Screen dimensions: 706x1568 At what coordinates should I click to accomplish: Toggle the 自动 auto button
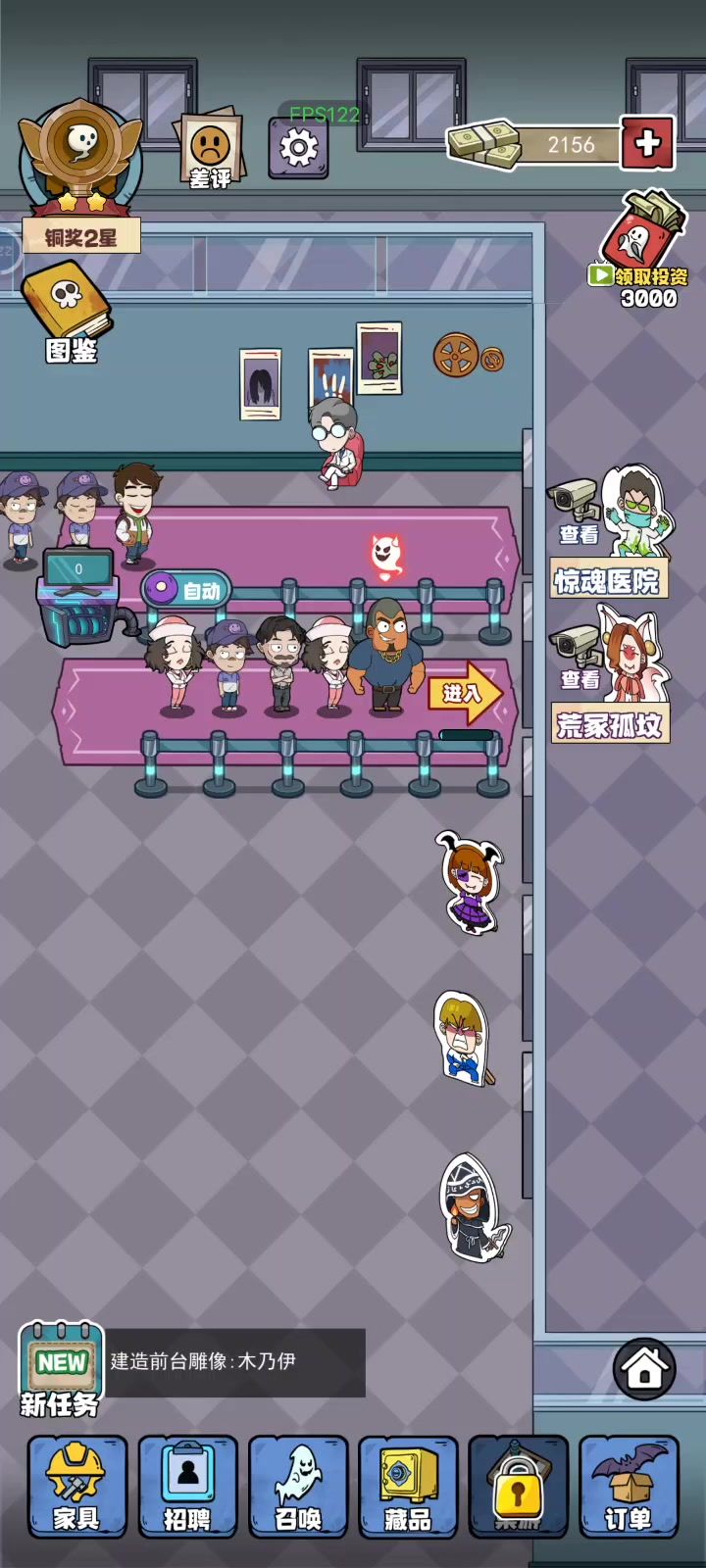[x=187, y=590]
